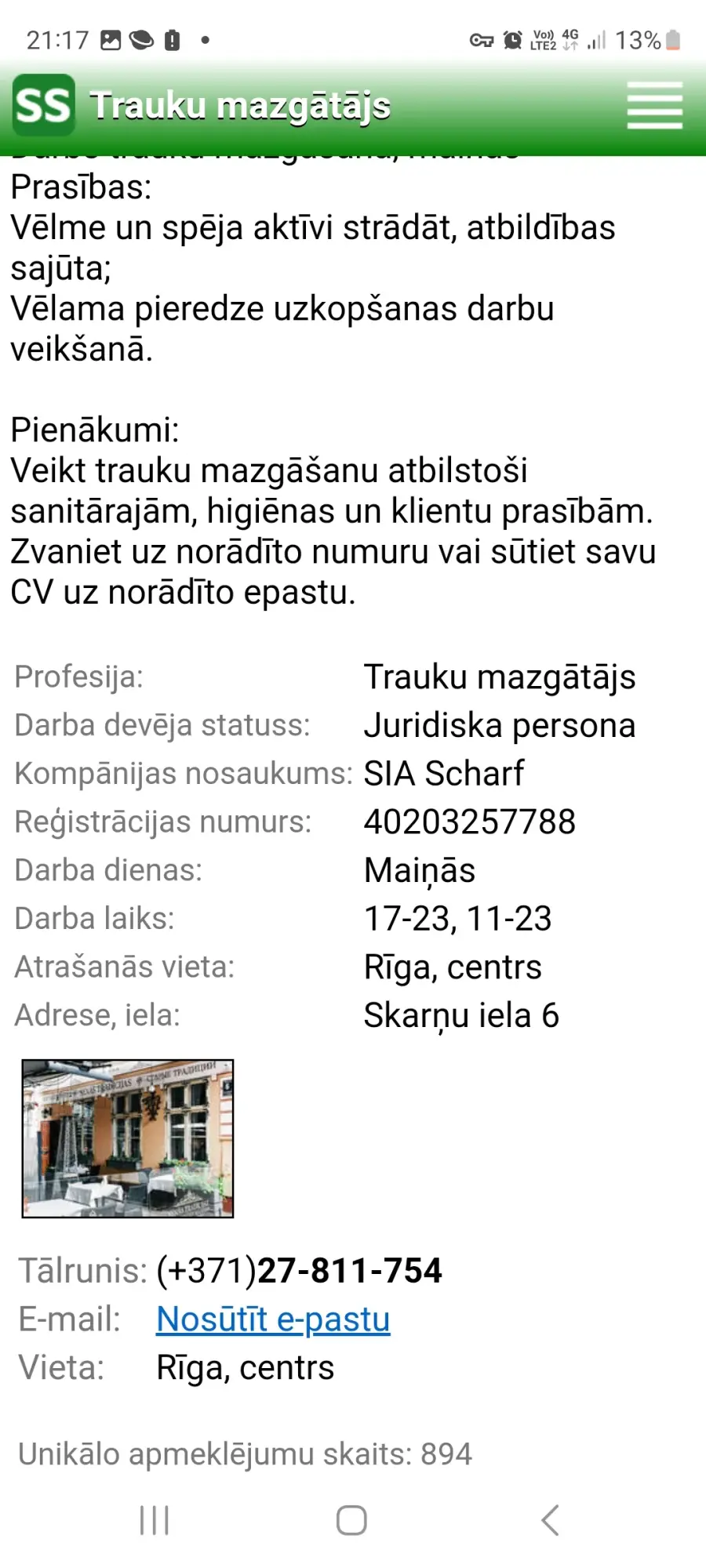The width and height of the screenshot is (706, 1568).
Task: Open recent apps from the navigation bar
Action: (x=154, y=1520)
